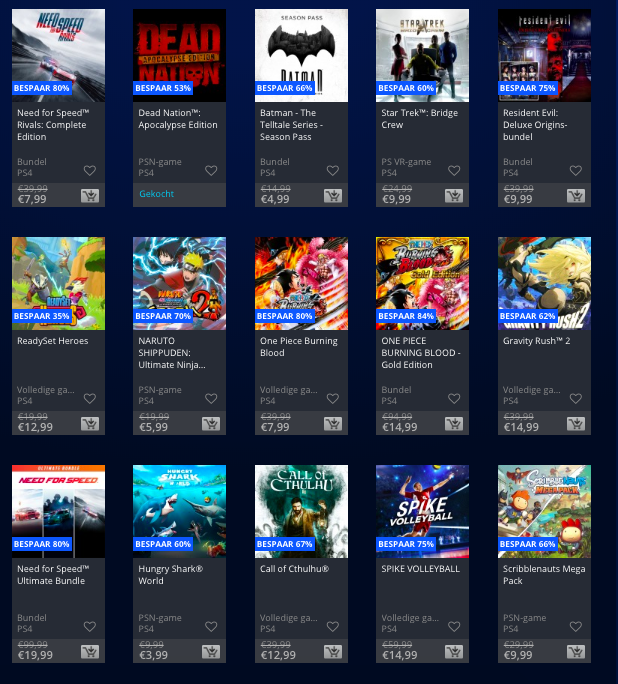Image resolution: width=618 pixels, height=684 pixels.
Task: Add Need for Speed Rivals to cart
Action: (89, 196)
